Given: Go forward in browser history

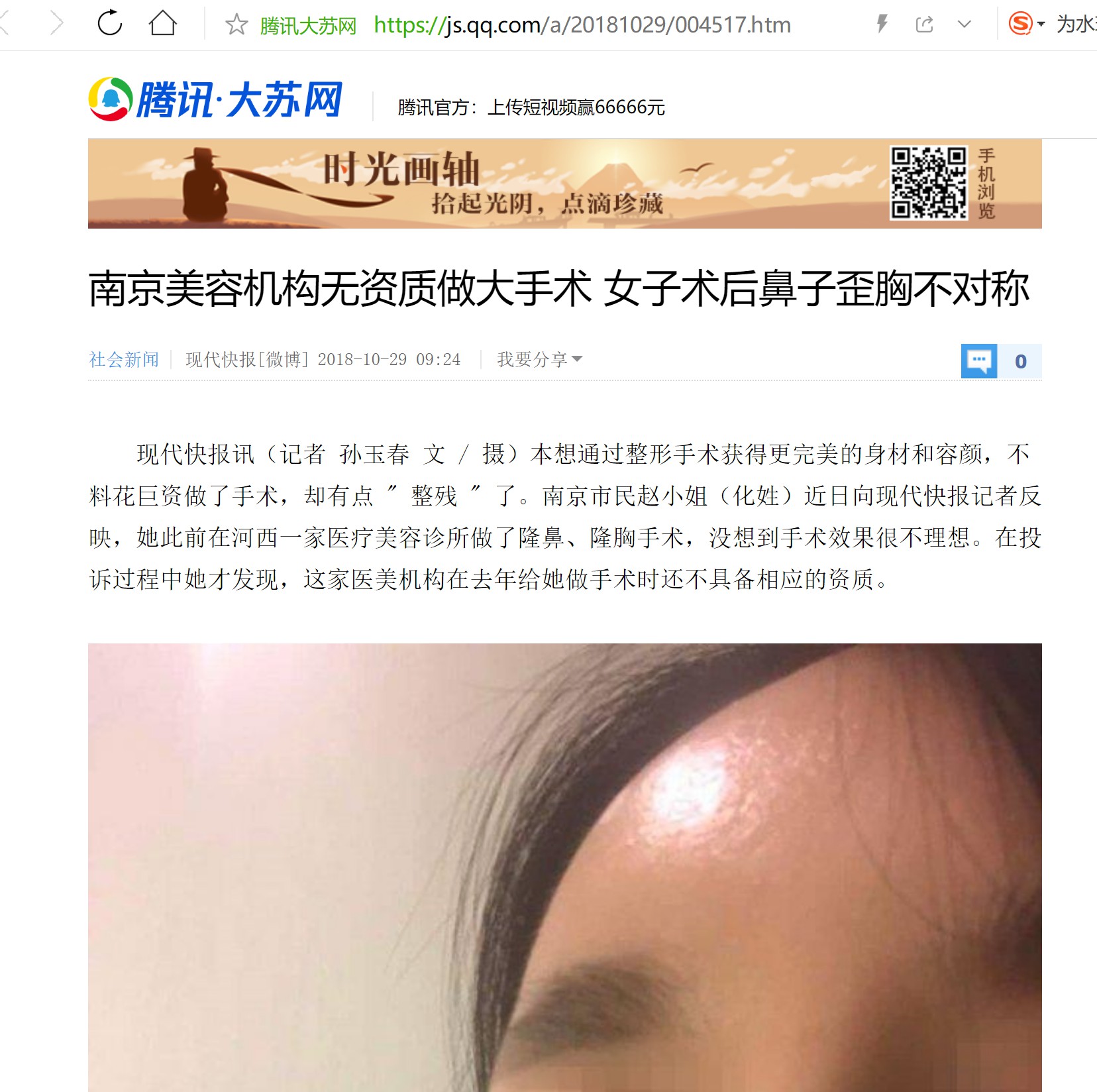Looking at the screenshot, I should (57, 23).
